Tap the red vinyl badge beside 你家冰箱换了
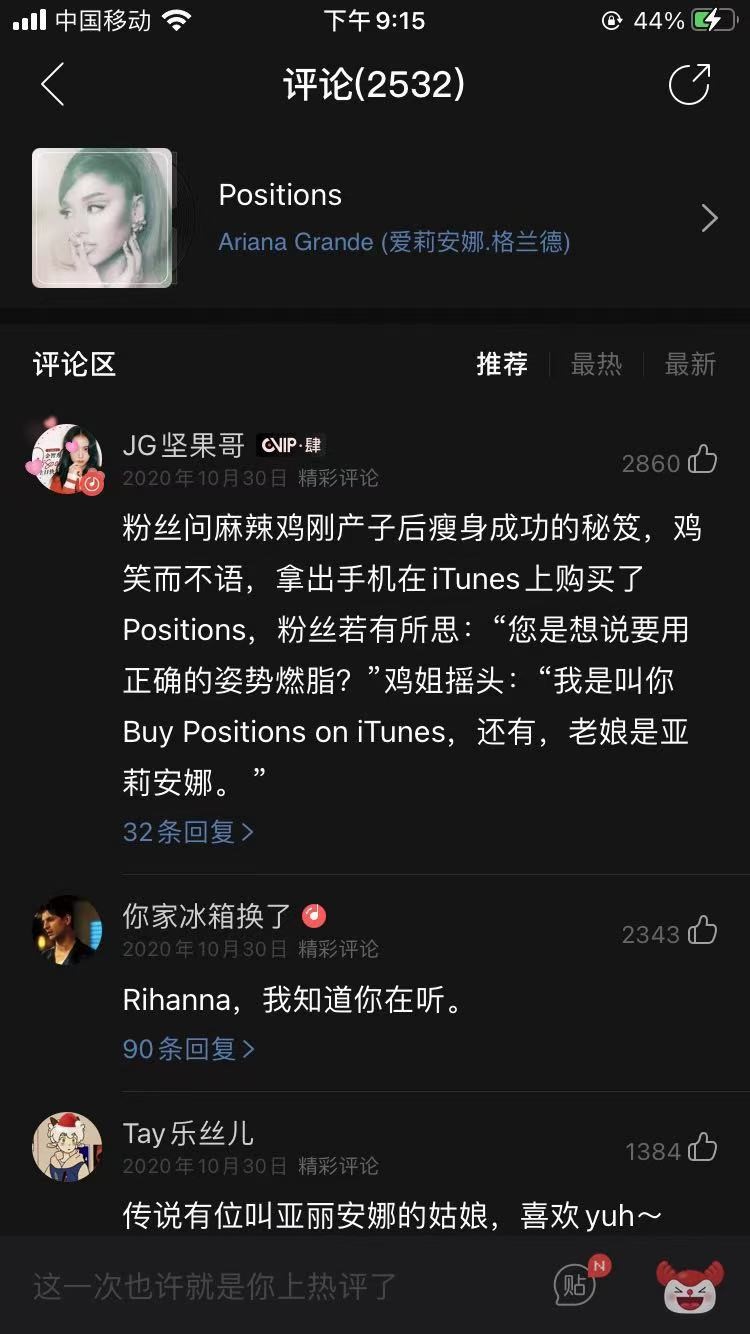 (311, 913)
